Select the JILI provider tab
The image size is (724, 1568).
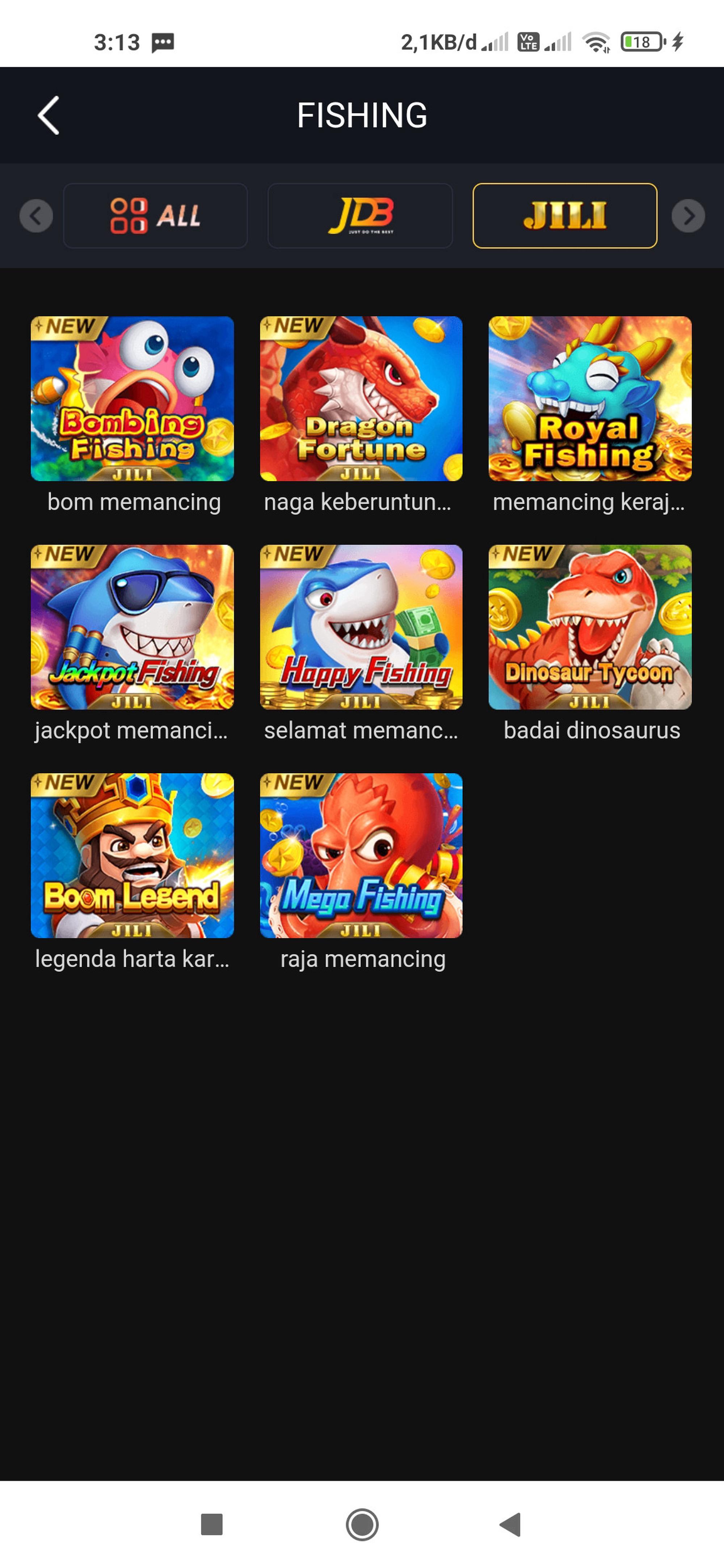click(564, 215)
